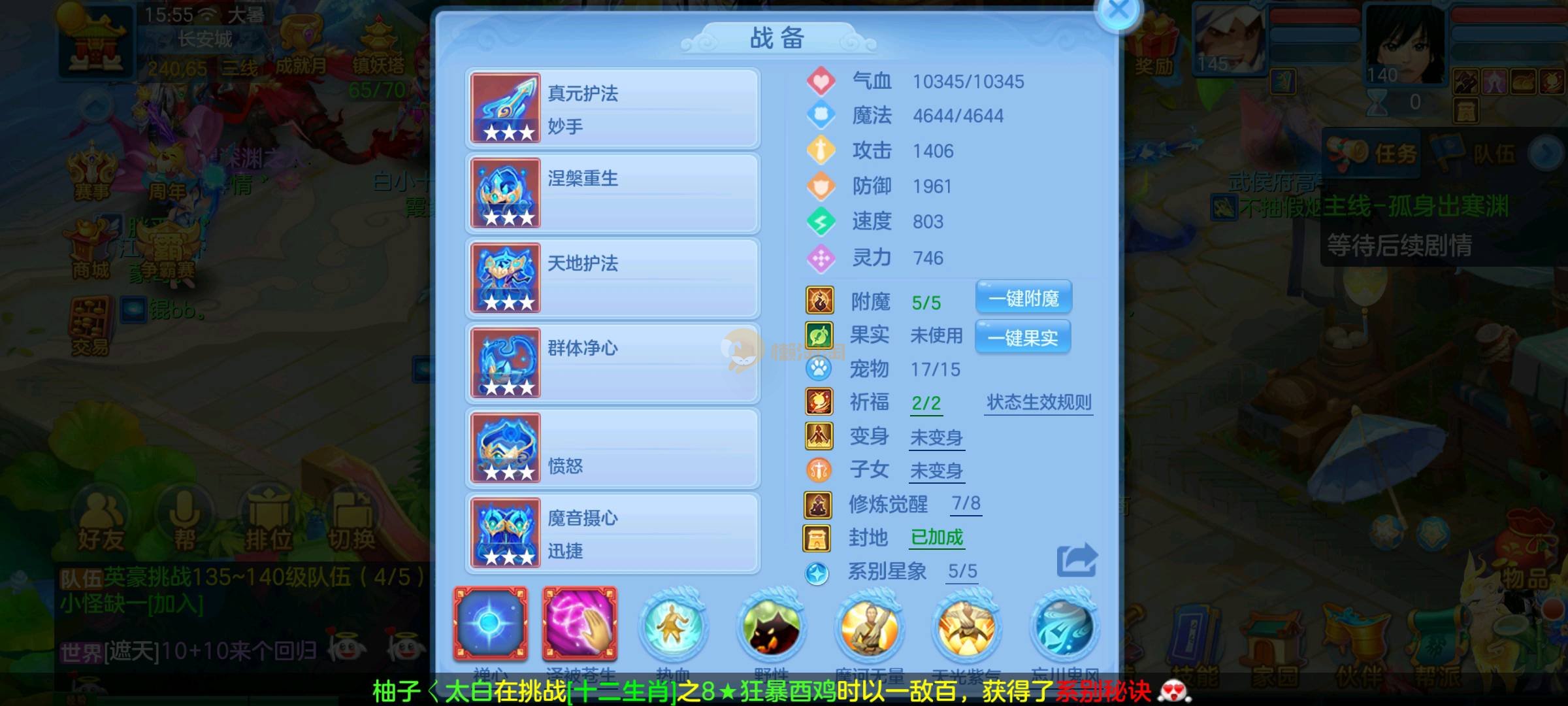
Task: Select the blue orb skill icon
Action: pos(491,623)
